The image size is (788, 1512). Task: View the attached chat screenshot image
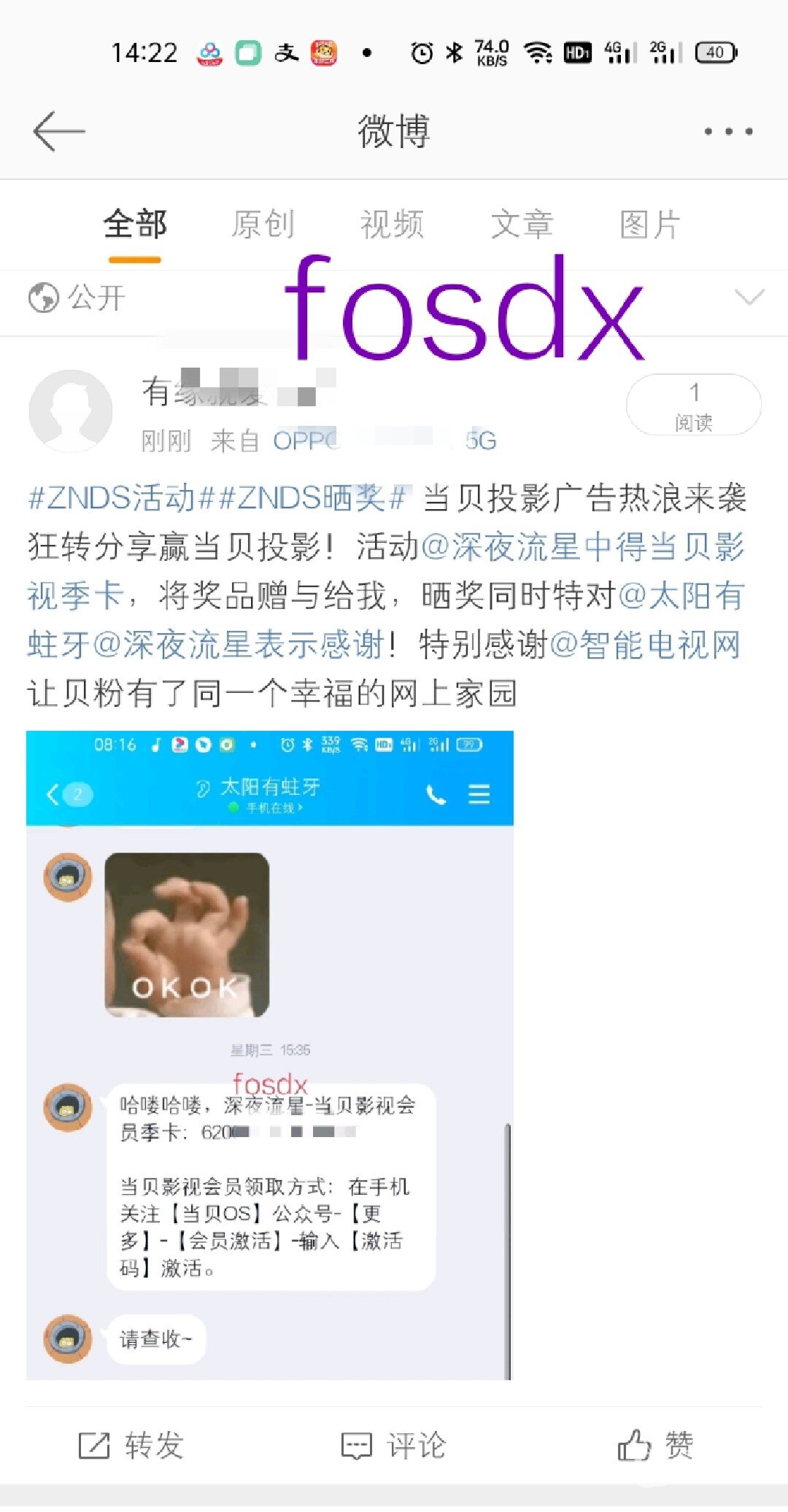269,1055
